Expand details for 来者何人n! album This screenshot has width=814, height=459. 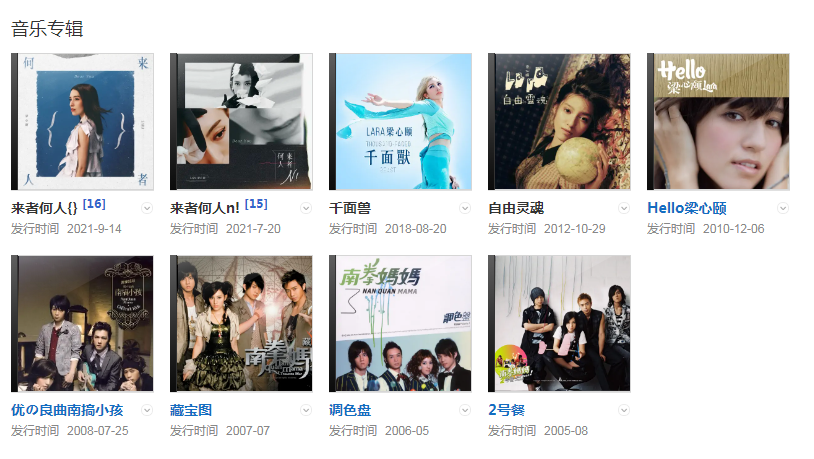[x=306, y=208]
